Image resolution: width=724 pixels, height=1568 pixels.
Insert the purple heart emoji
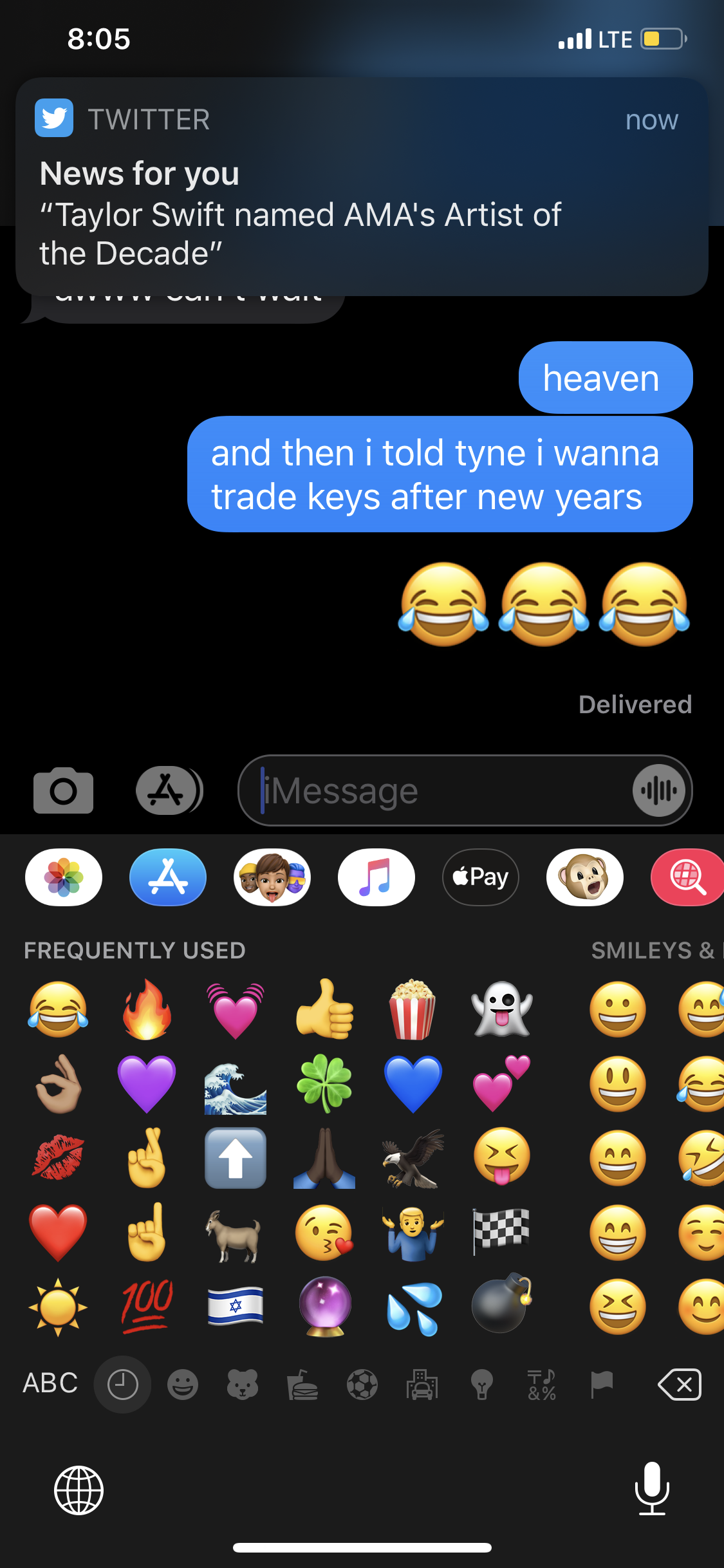pyautogui.click(x=147, y=1084)
